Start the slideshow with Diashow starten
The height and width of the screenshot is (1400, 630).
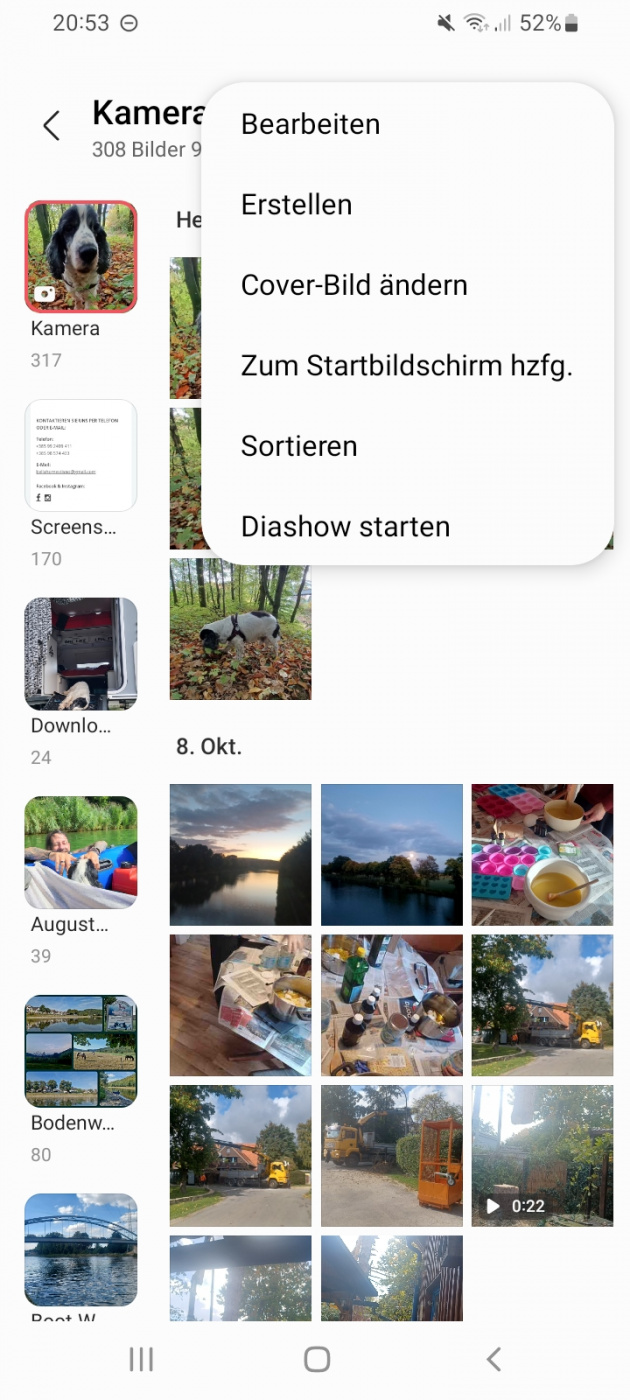pyautogui.click(x=345, y=527)
